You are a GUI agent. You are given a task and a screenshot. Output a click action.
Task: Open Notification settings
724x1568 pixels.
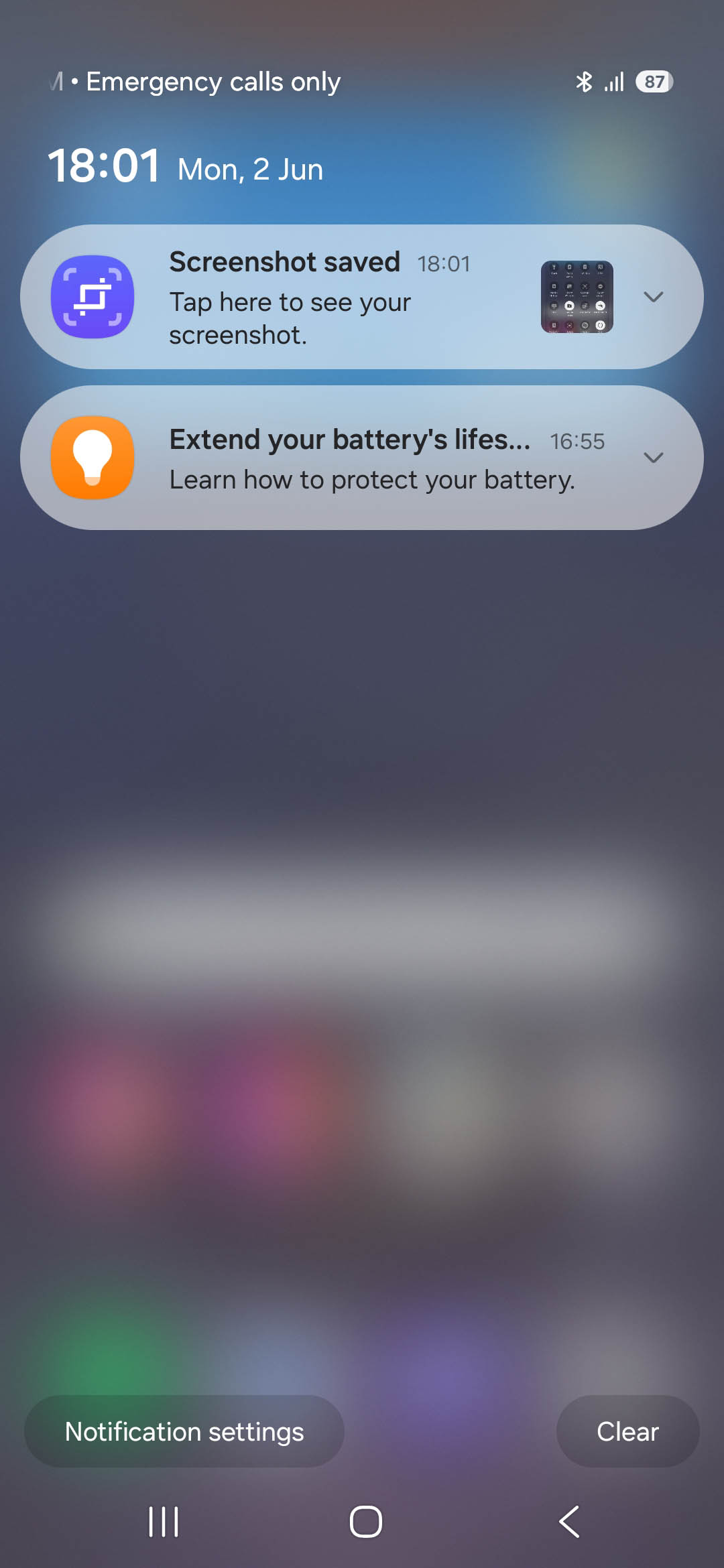tap(184, 1432)
